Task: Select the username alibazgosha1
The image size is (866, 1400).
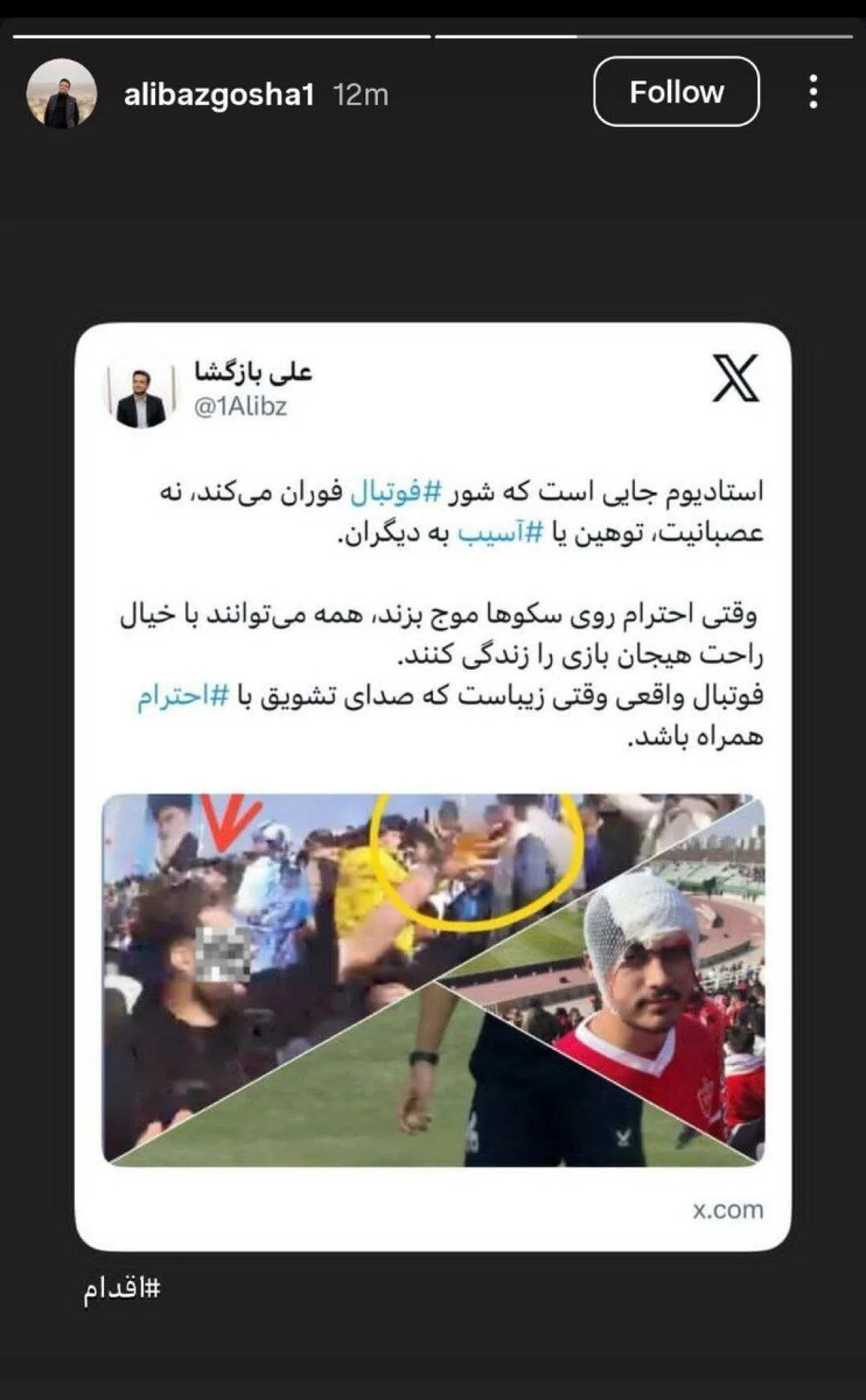Action: (220, 92)
